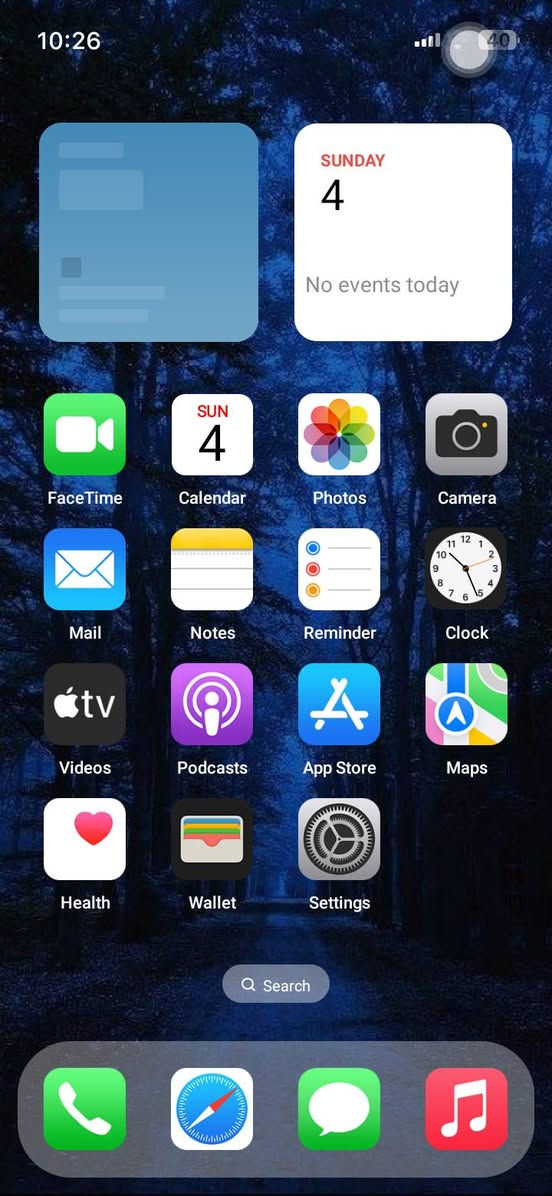
Task: Open the Mail app
Action: (x=85, y=569)
